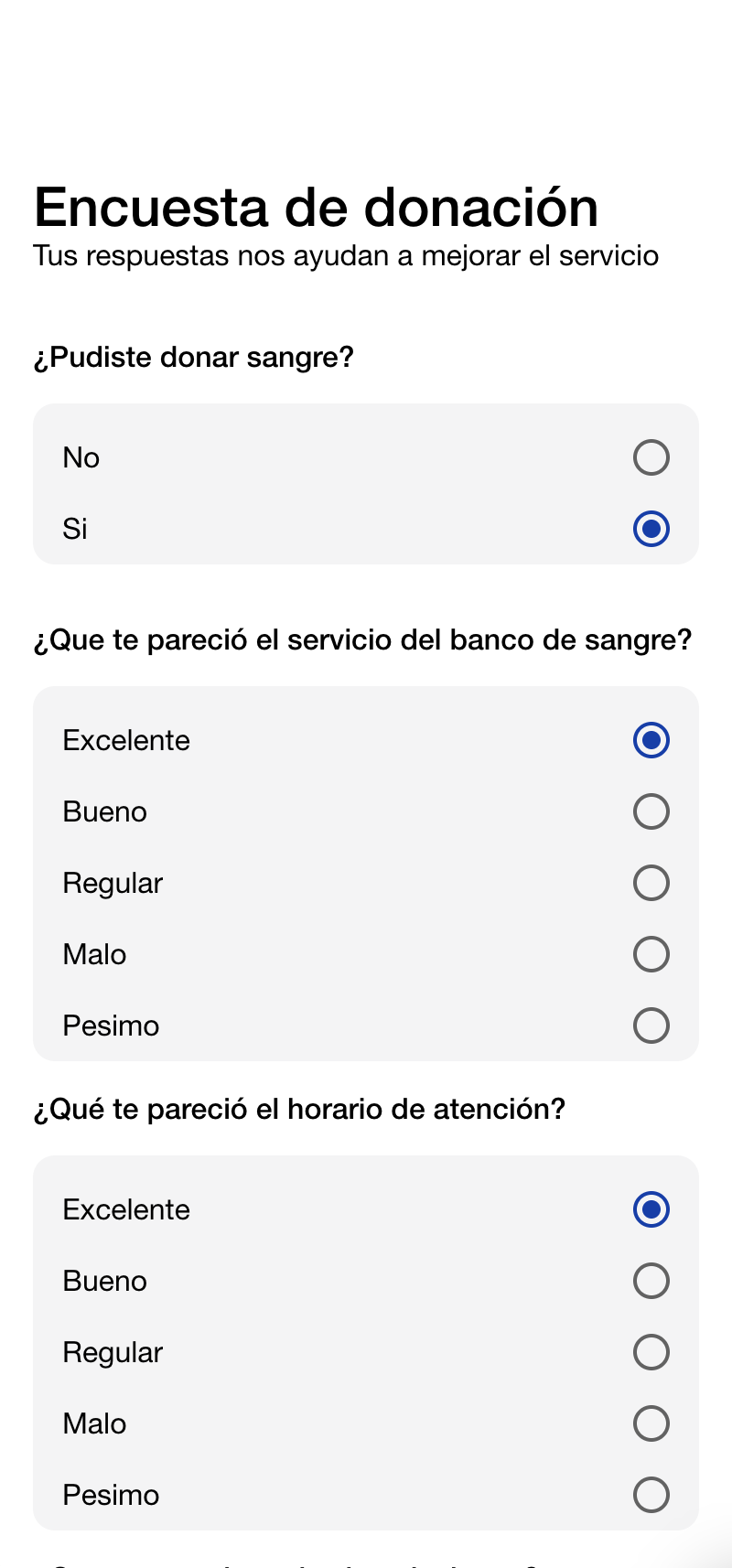This screenshot has height=1568, width=732.
Task: Select "Pesimo" for horario de atención
Action: point(651,1495)
